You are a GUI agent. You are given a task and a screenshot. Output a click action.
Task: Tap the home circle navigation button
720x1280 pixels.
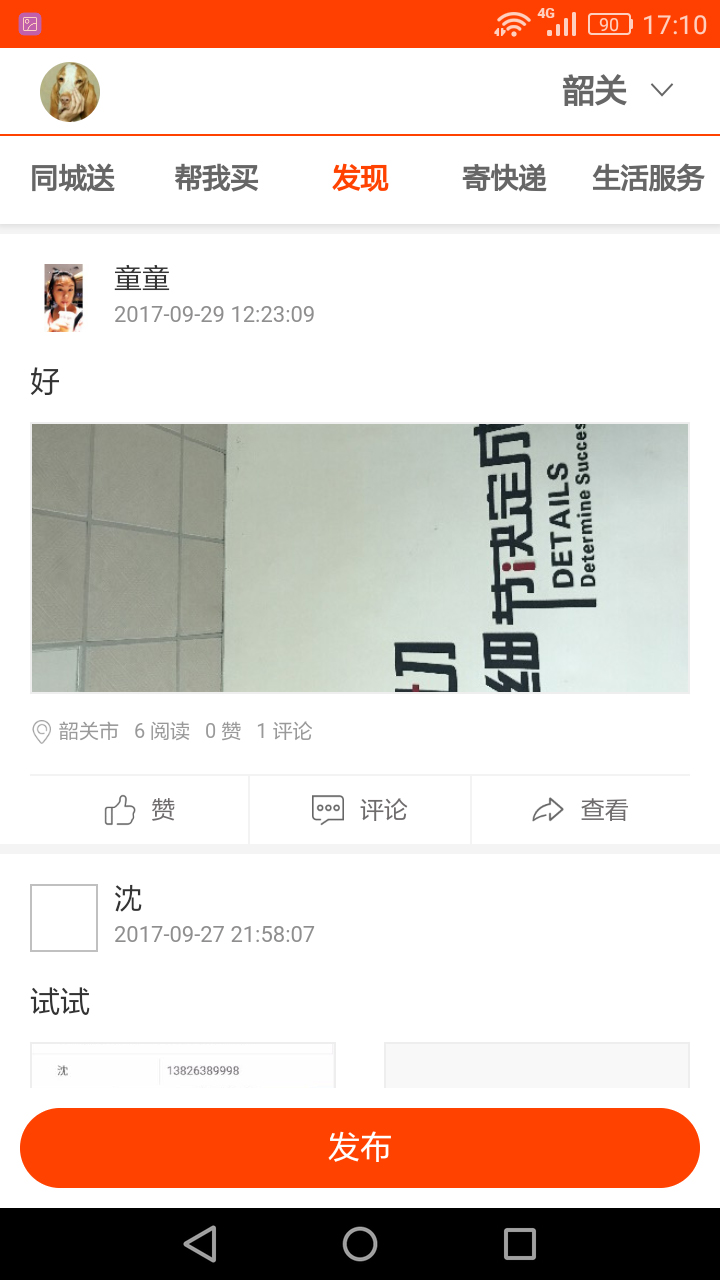click(x=360, y=1244)
